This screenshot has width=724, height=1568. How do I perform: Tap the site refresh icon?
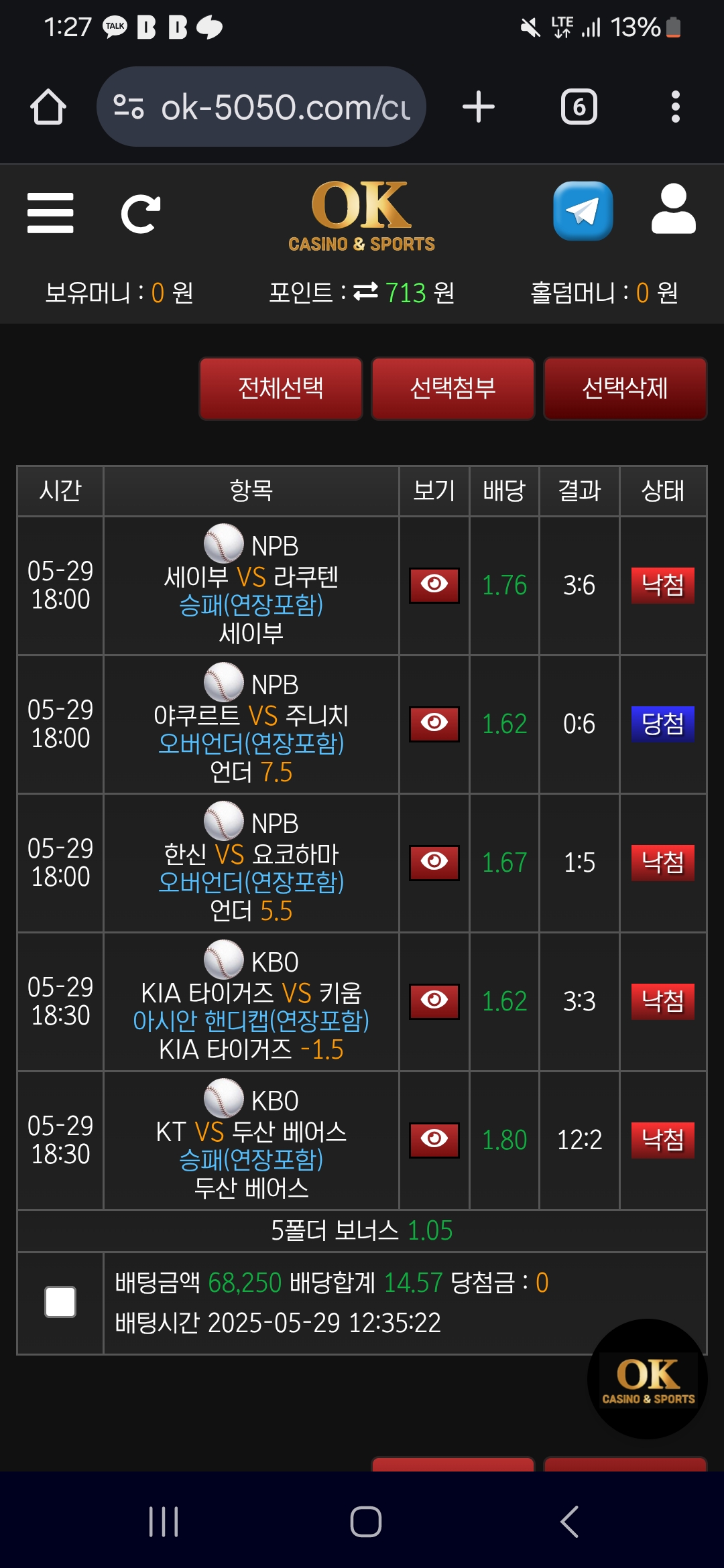click(x=140, y=214)
